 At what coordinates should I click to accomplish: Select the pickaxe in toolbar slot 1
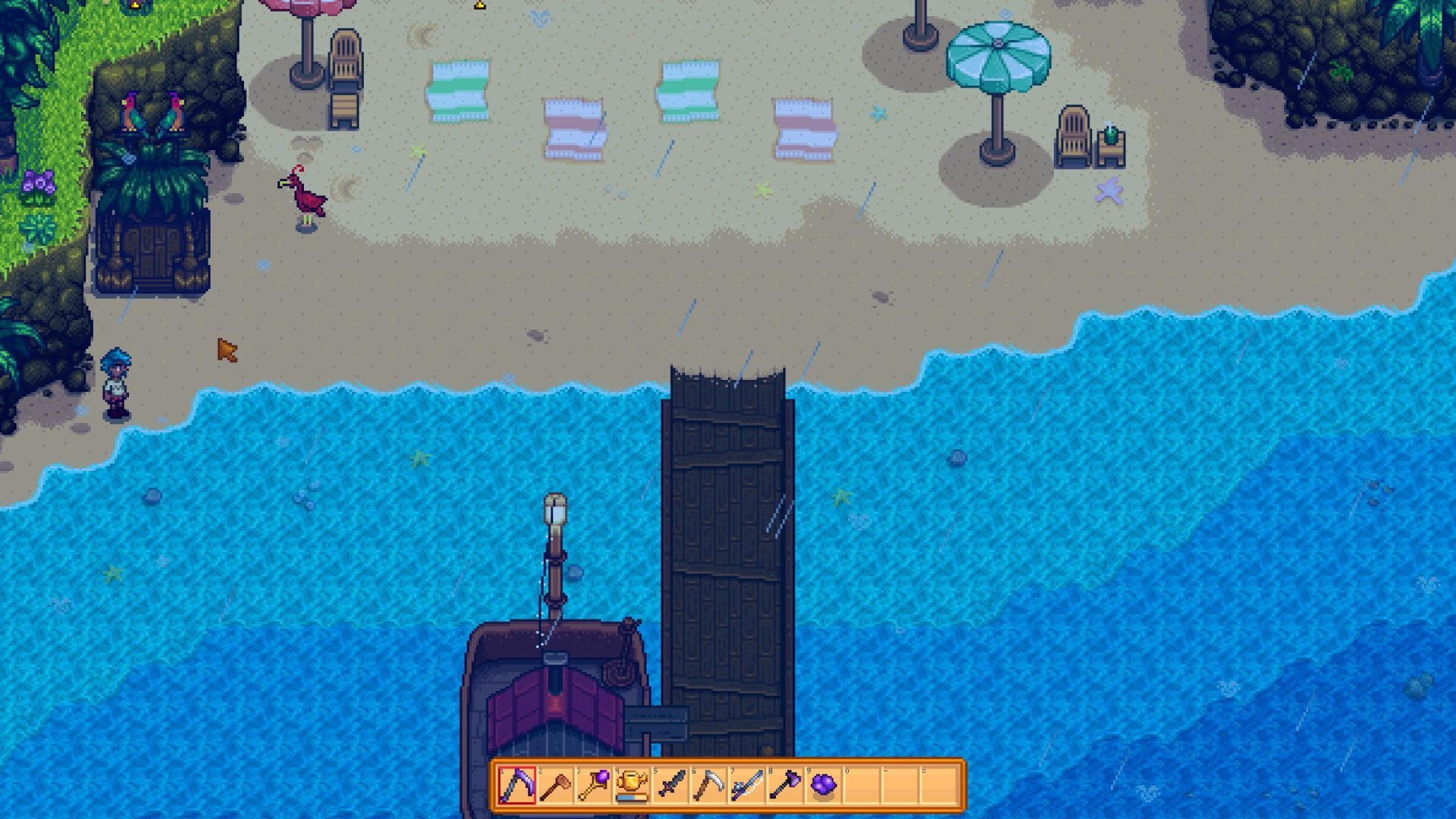pos(517,785)
